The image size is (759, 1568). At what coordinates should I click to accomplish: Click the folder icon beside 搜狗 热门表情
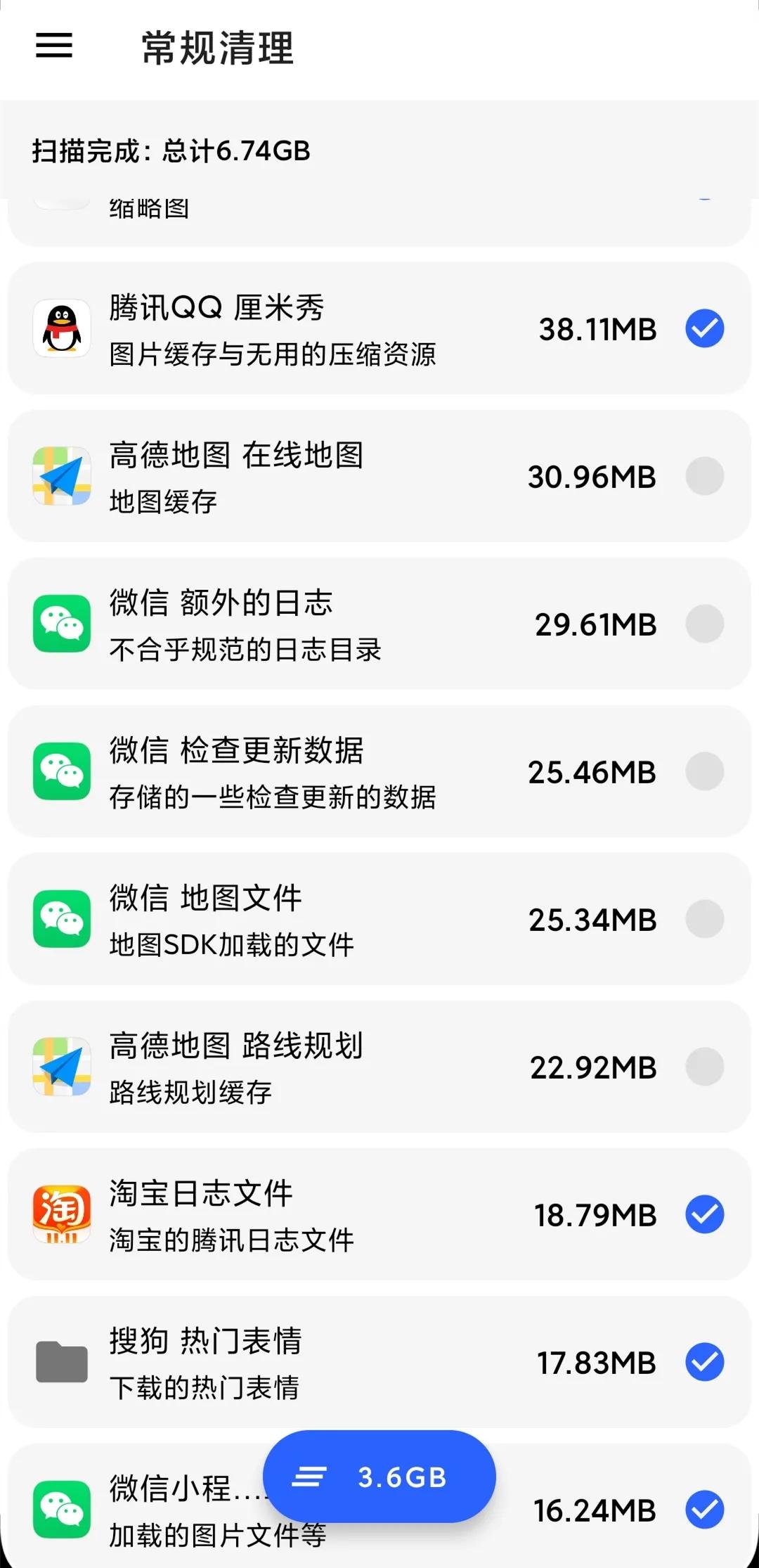[62, 1362]
